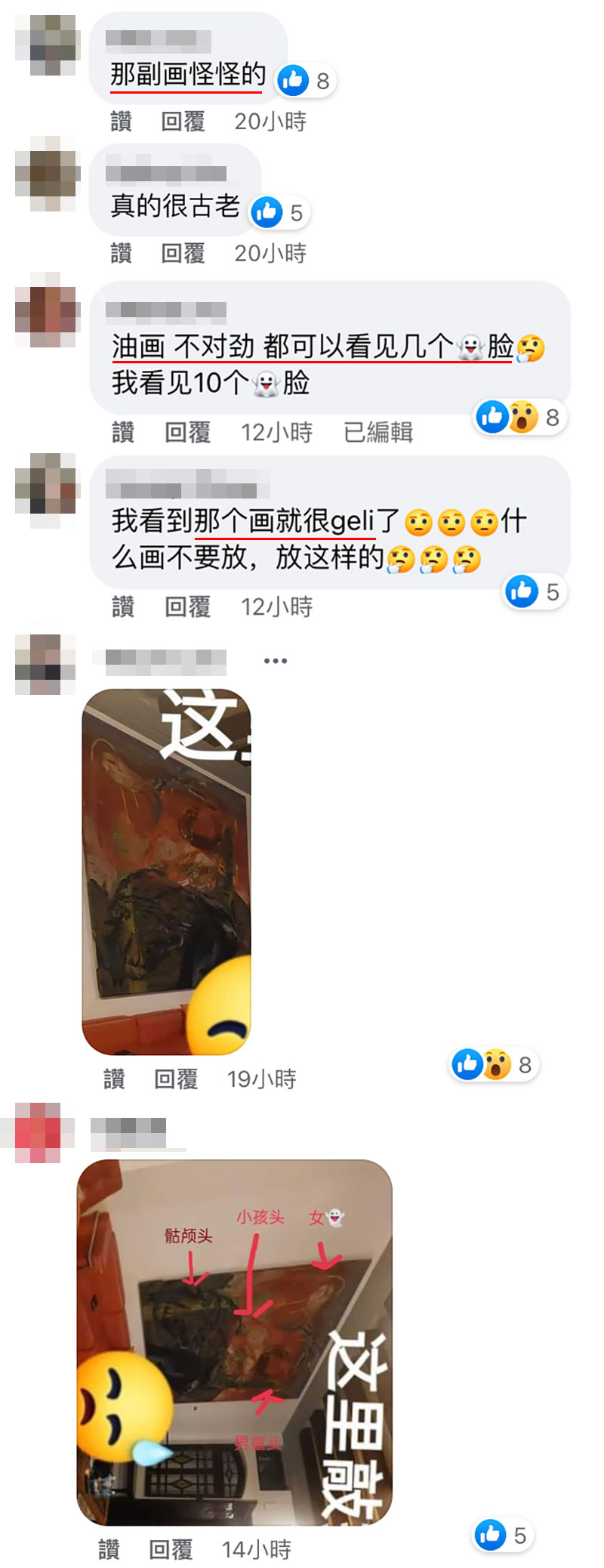The image size is (604, 1568).
Task: Reply to the comment 那副画怪怪的
Action: click(x=183, y=121)
